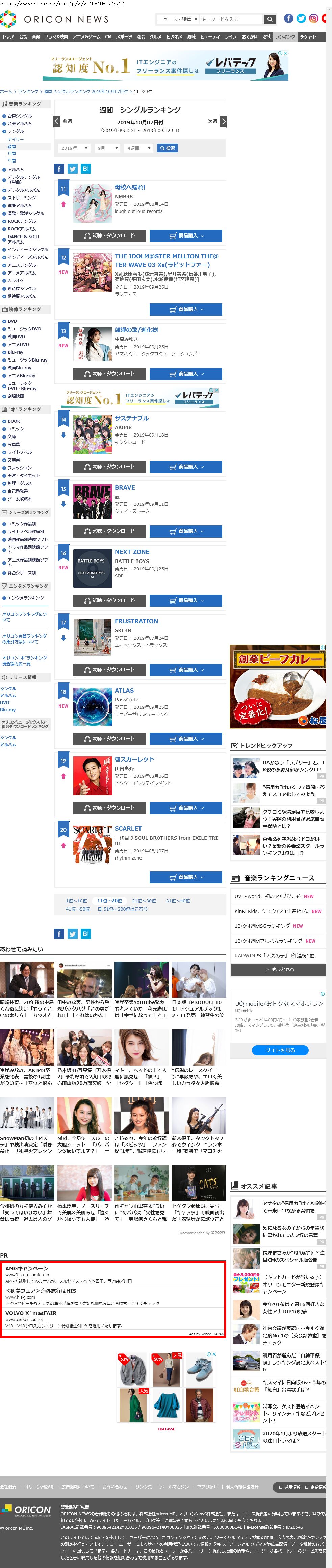Open the UVERworld album news headline

click(267, 897)
